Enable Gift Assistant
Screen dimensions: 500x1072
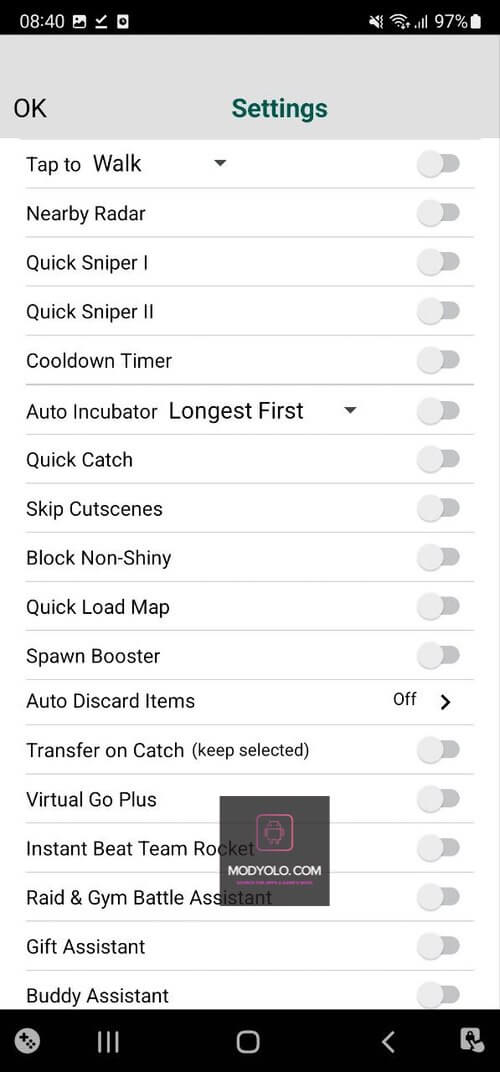coord(438,946)
